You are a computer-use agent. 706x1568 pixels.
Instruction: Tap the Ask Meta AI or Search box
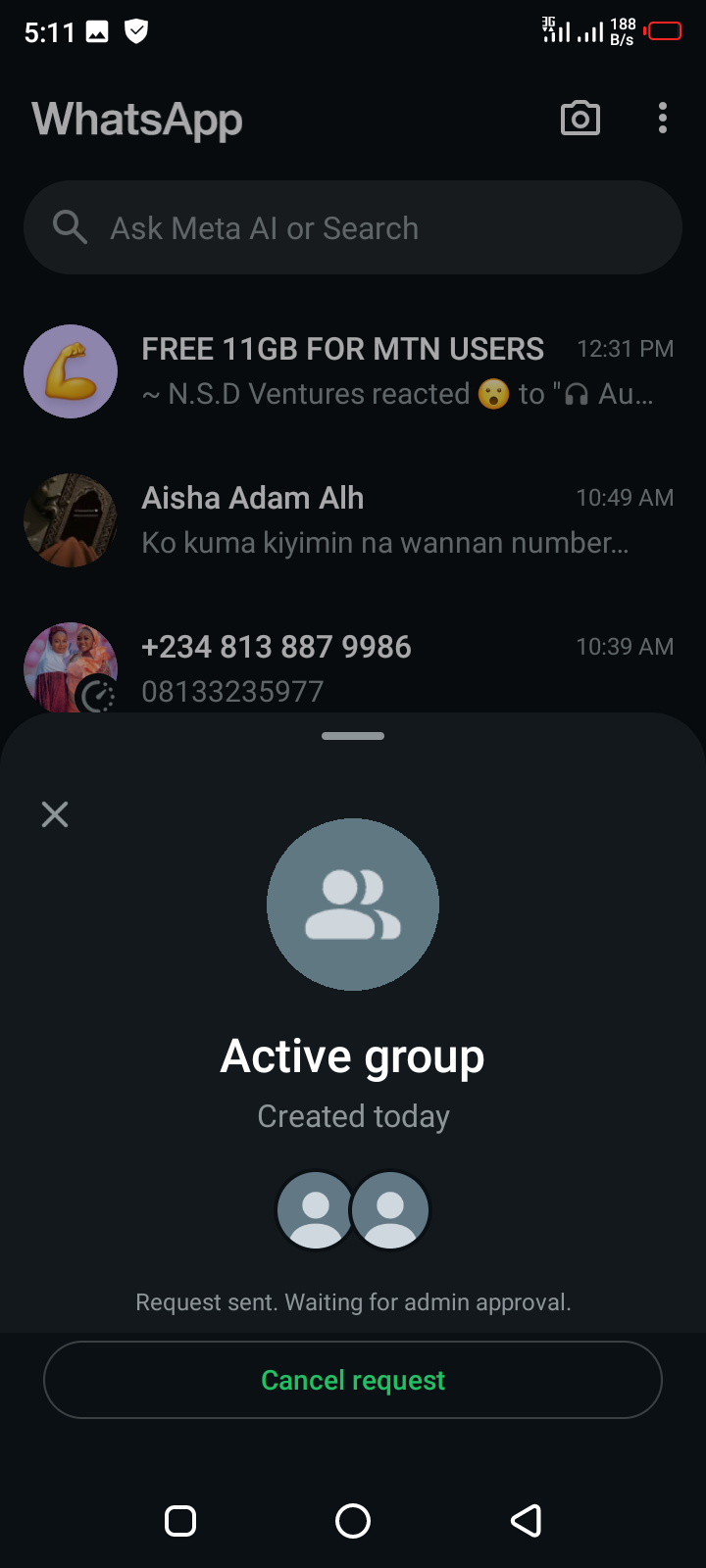[353, 228]
